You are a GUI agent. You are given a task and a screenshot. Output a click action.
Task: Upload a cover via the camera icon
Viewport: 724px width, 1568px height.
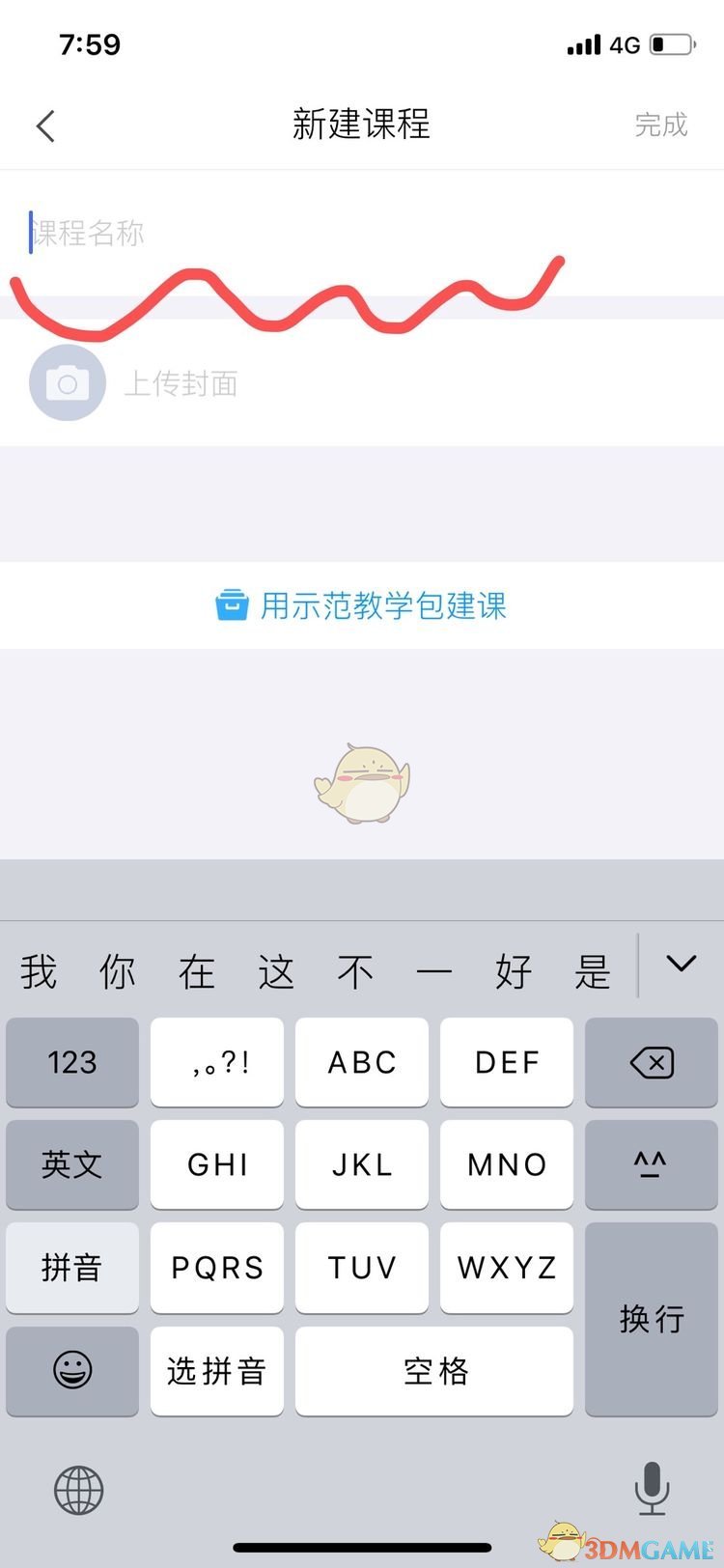[67, 383]
